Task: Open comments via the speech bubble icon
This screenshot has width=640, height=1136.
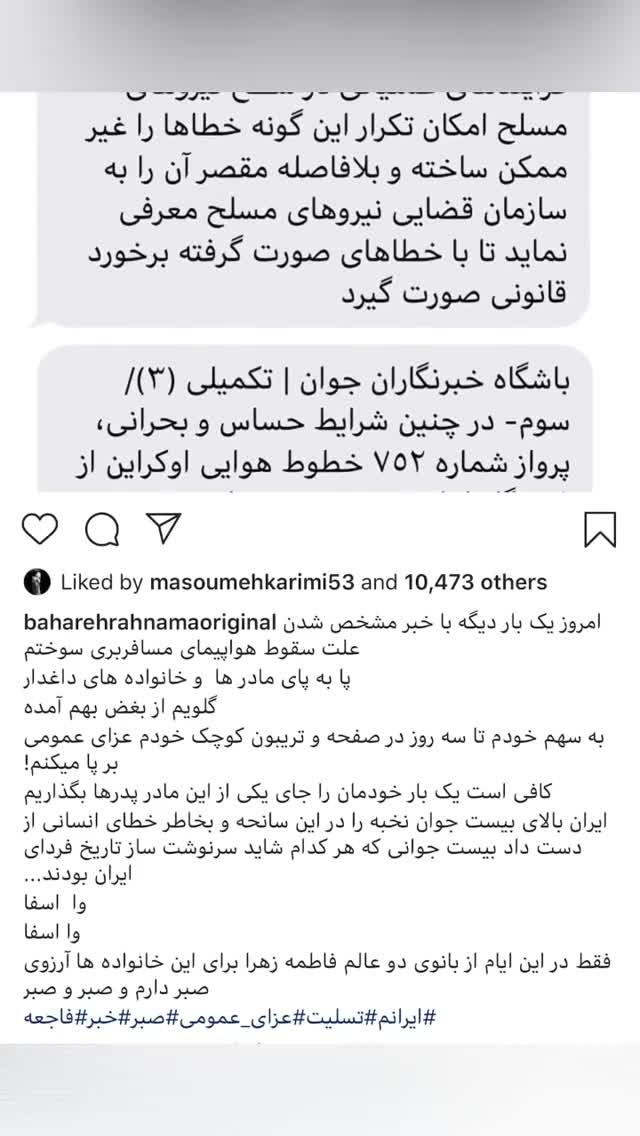Action: 100,530
